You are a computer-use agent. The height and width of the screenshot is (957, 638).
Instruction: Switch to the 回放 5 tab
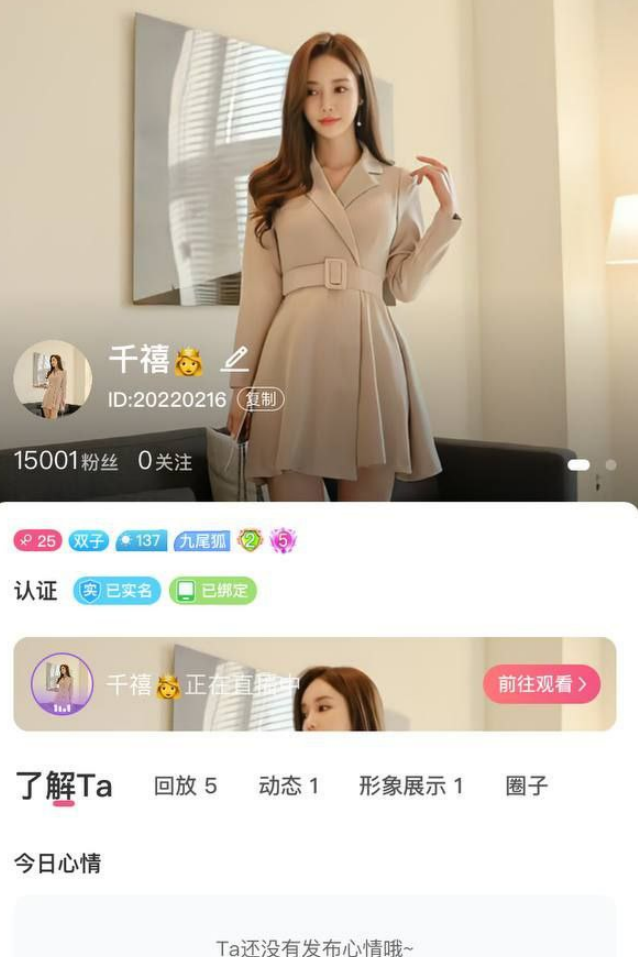coord(185,786)
